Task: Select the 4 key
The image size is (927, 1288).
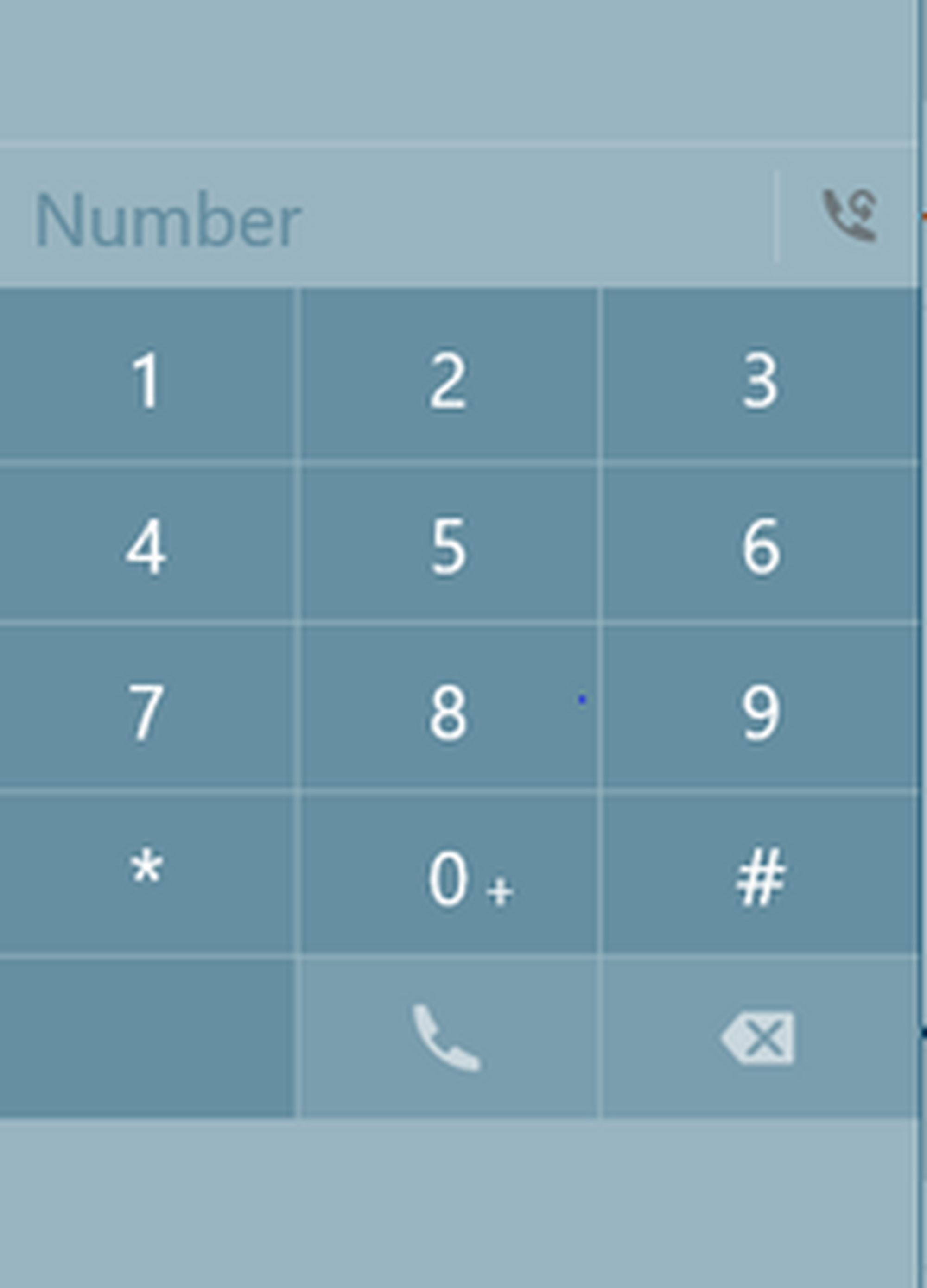Action: tap(146, 546)
